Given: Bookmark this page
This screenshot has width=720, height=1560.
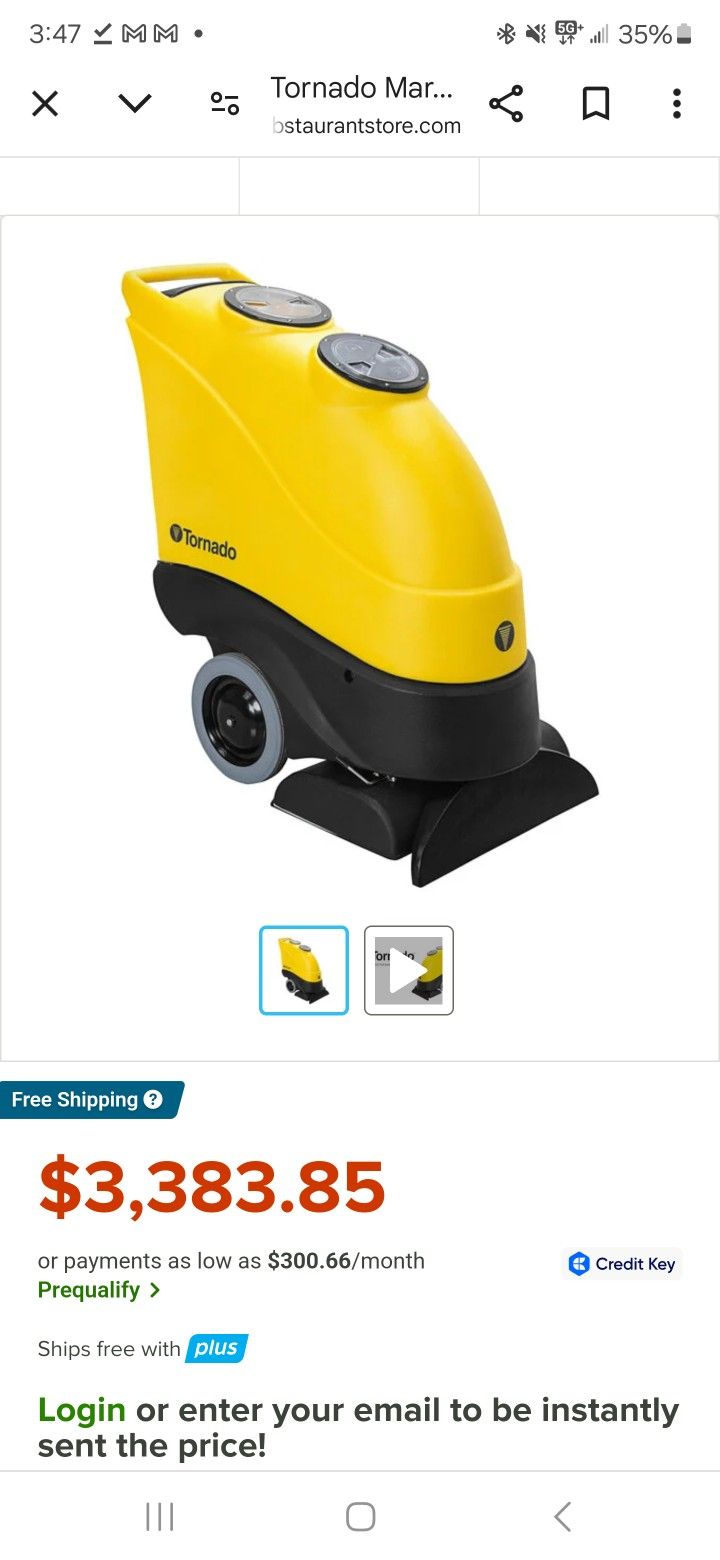Looking at the screenshot, I should coord(596,103).
